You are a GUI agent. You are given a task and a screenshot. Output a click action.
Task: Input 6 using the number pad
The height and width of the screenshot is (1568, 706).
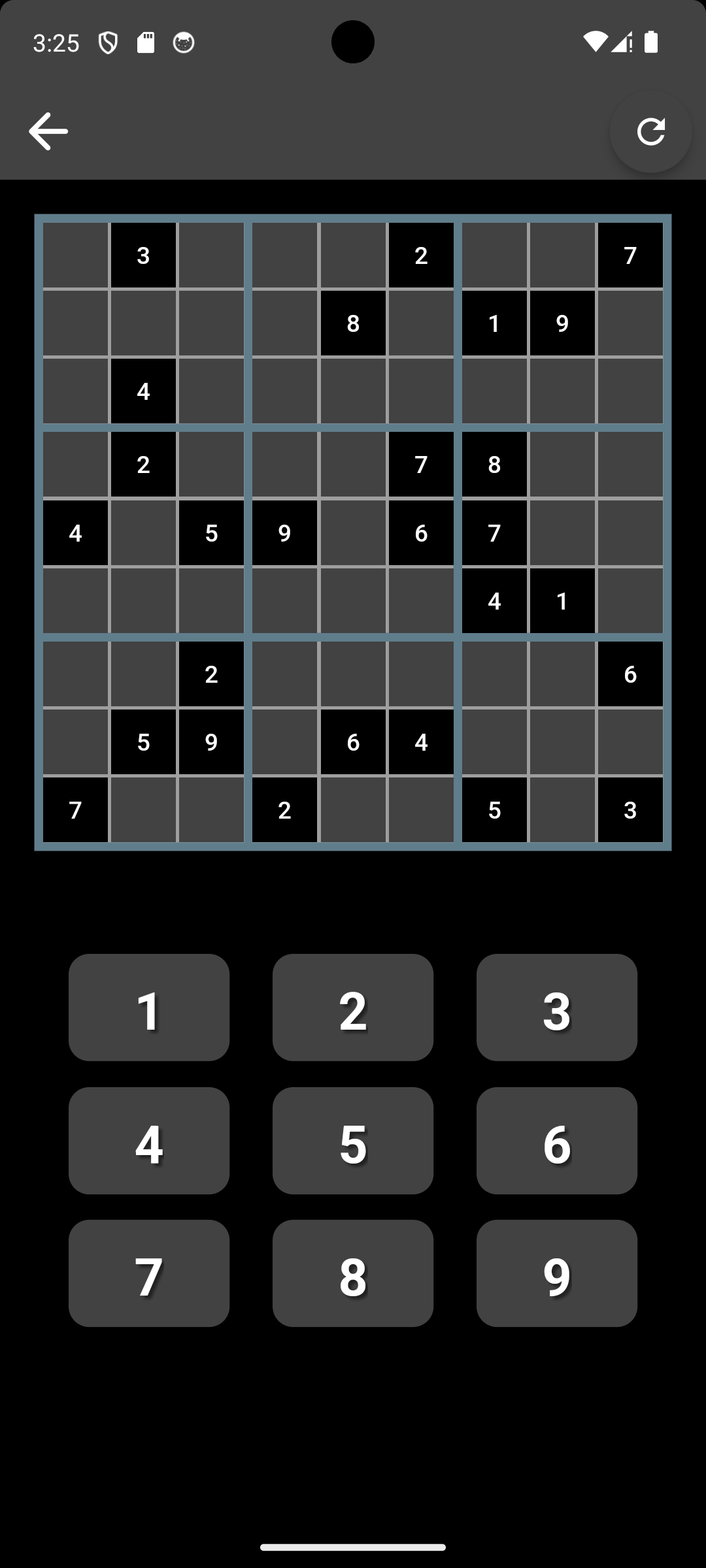[556, 1141]
